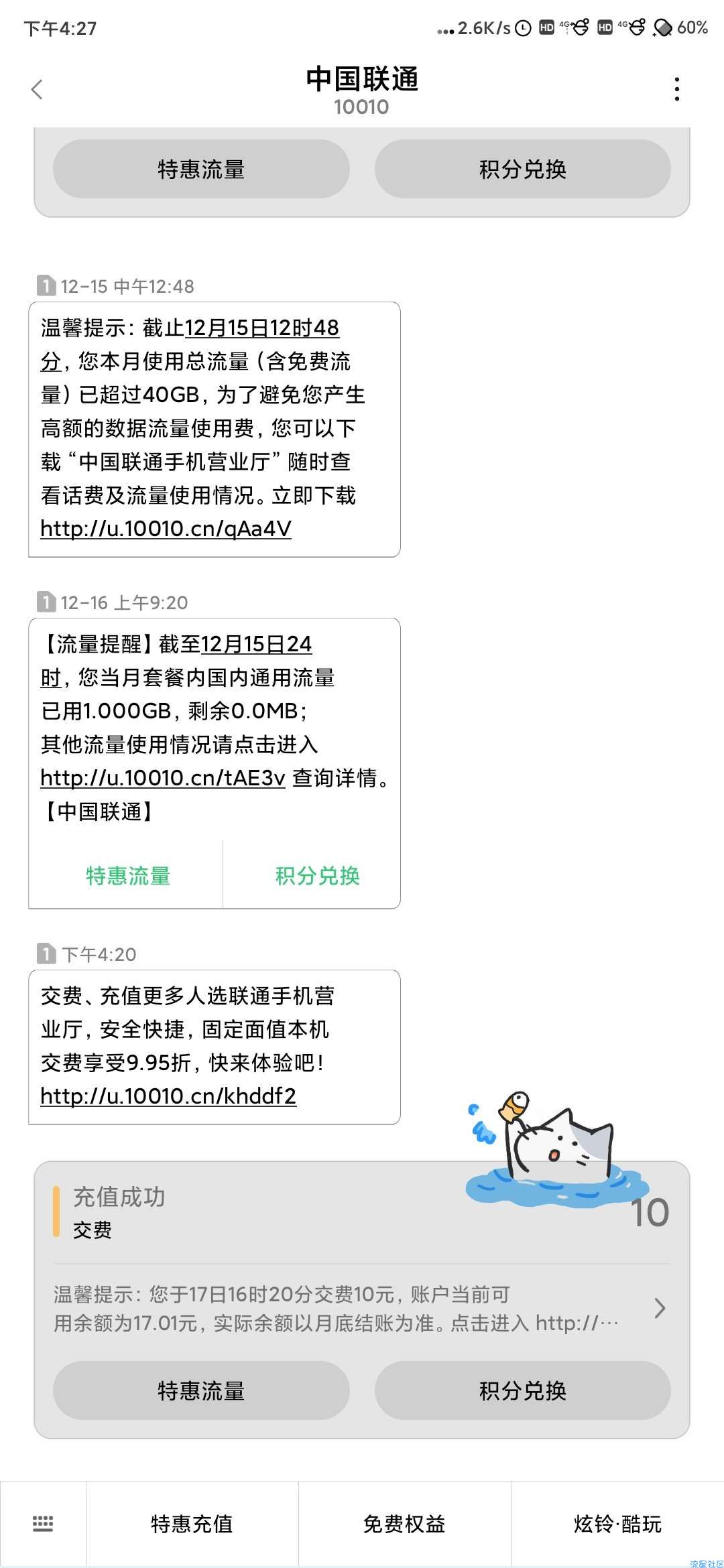The image size is (724, 1568).
Task: Tap 特惠流量 button in the 充值成功 card
Action: point(201,1391)
